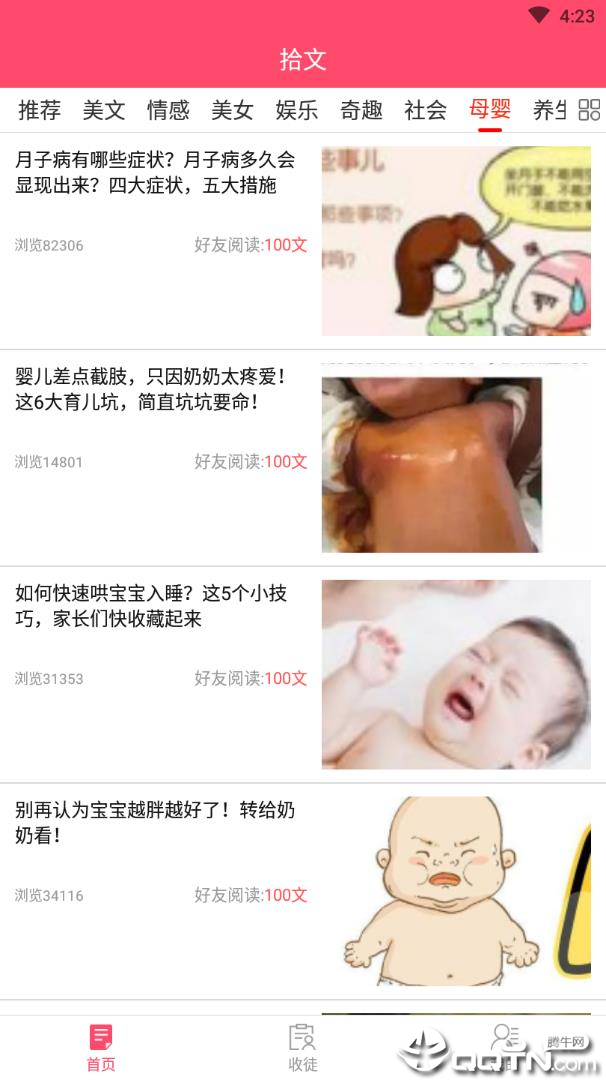Select the 美文 category tab
Viewport: 606px width, 1080px height.
(x=104, y=110)
